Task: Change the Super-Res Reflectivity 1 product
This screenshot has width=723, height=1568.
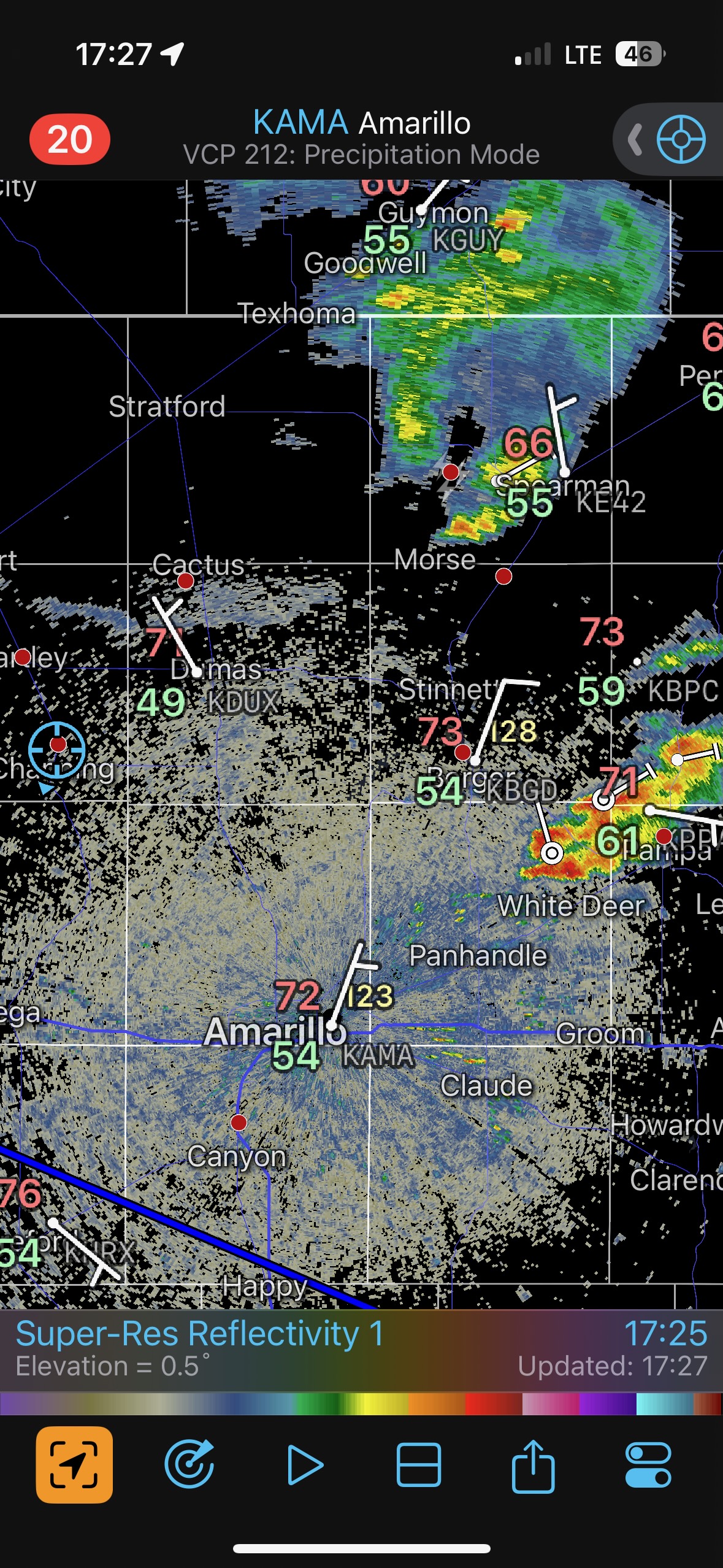Action: point(200,1334)
